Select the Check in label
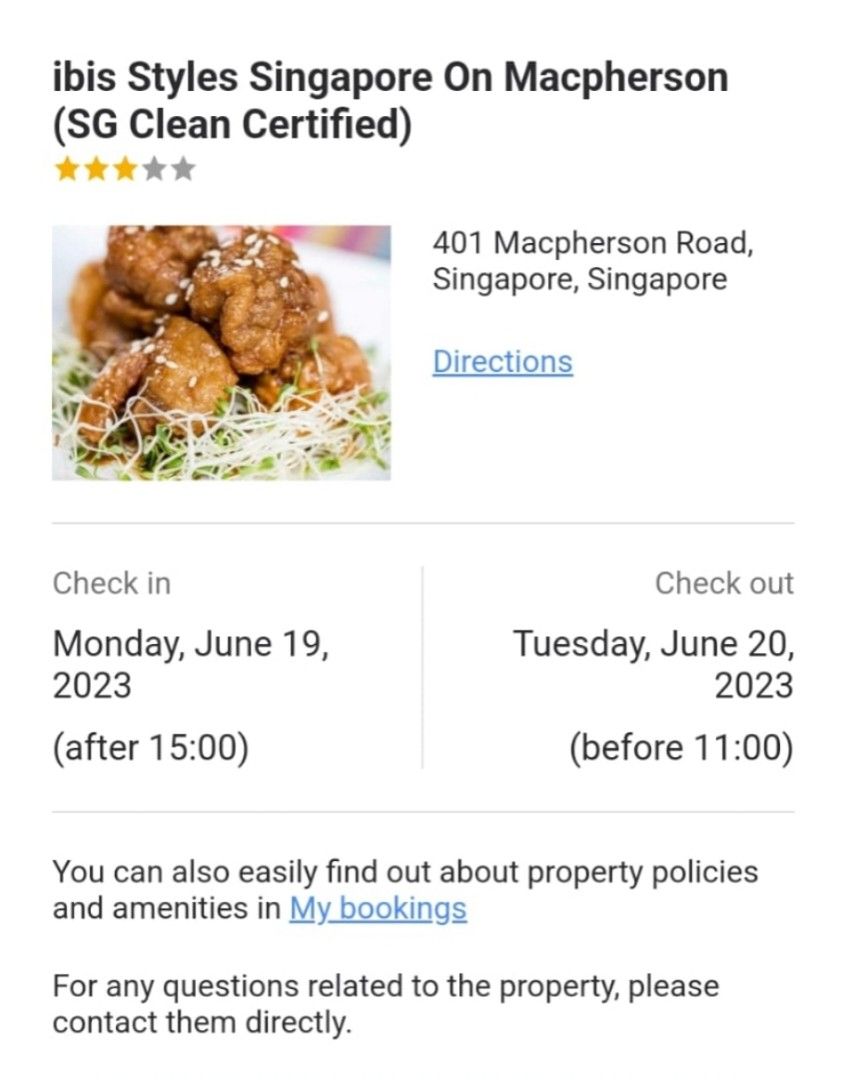 point(112,582)
